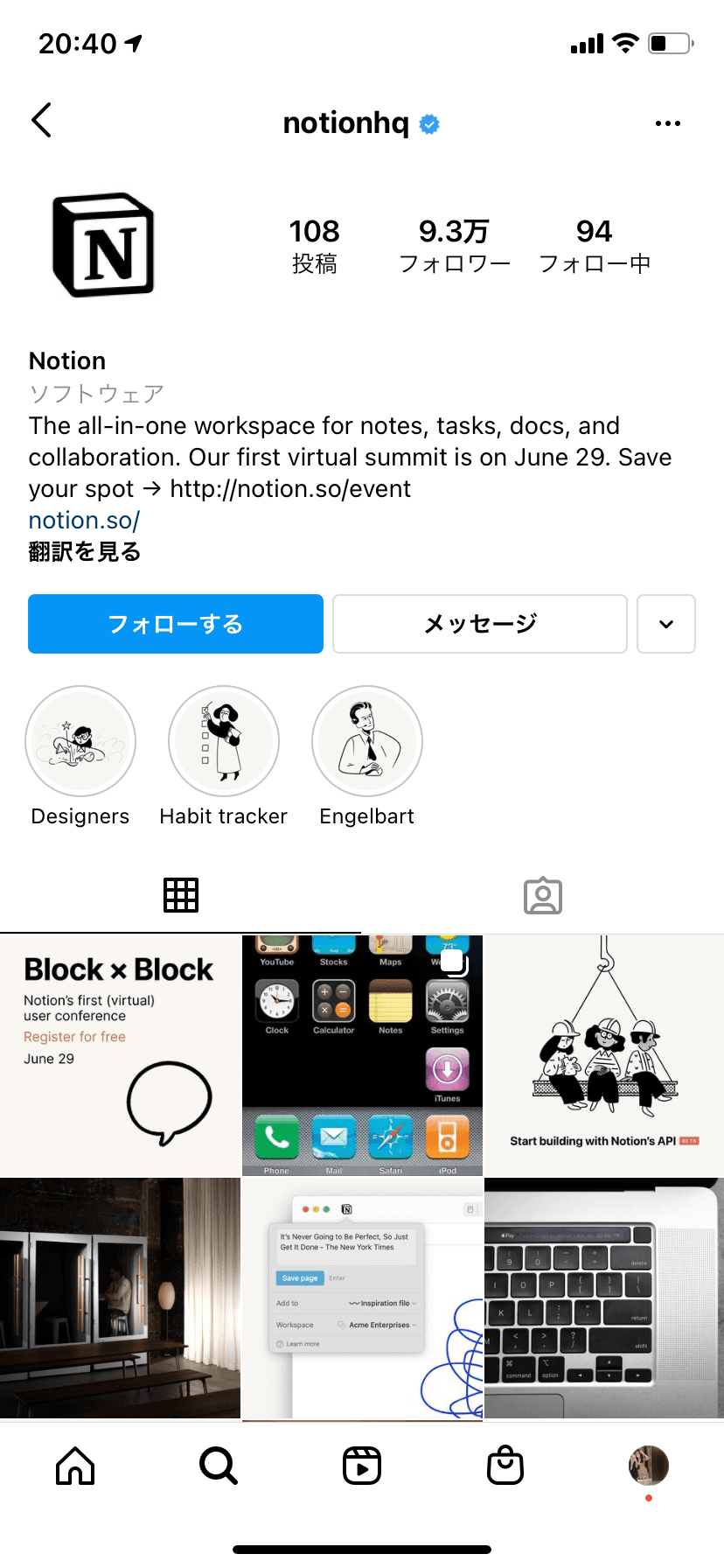Expand suggested accounts chevron

point(666,624)
